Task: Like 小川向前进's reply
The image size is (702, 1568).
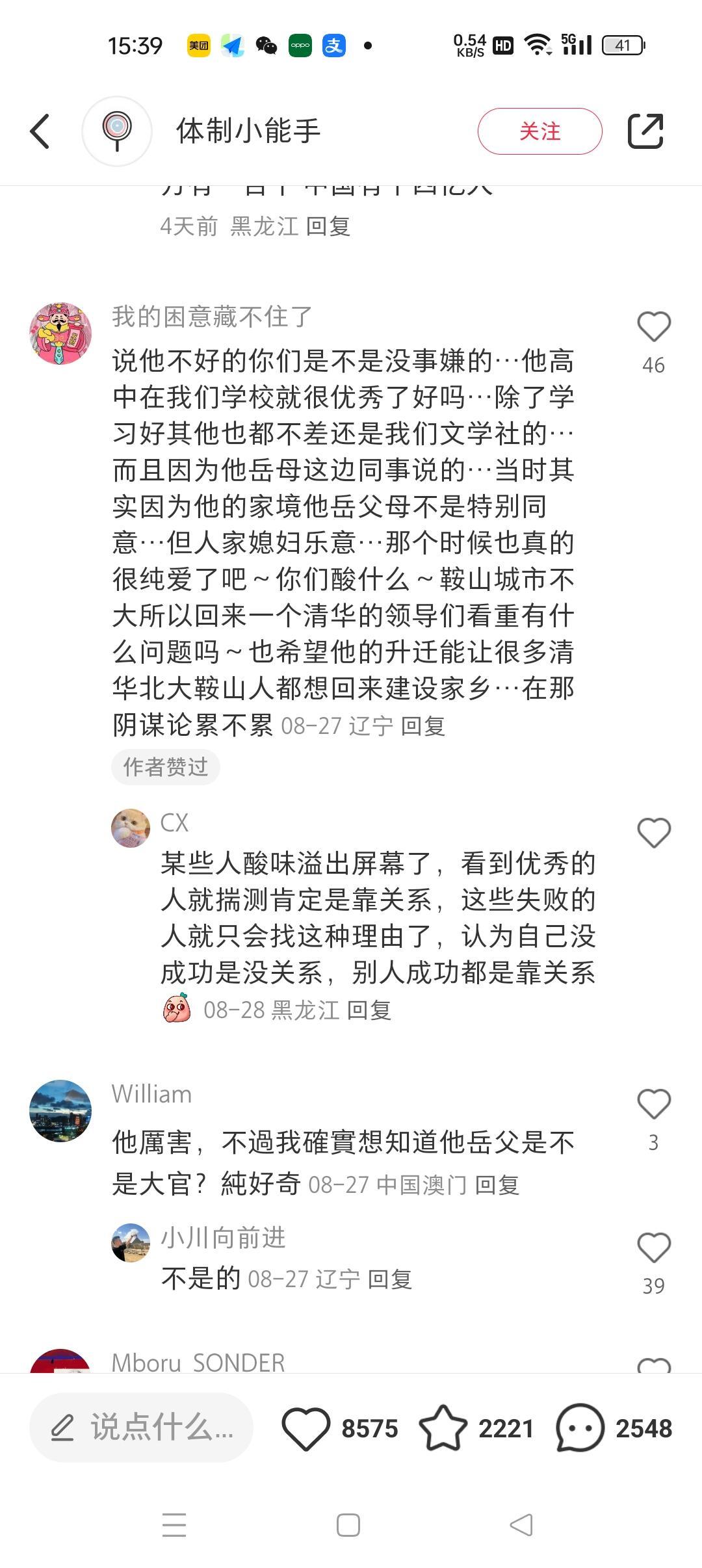Action: (653, 1248)
